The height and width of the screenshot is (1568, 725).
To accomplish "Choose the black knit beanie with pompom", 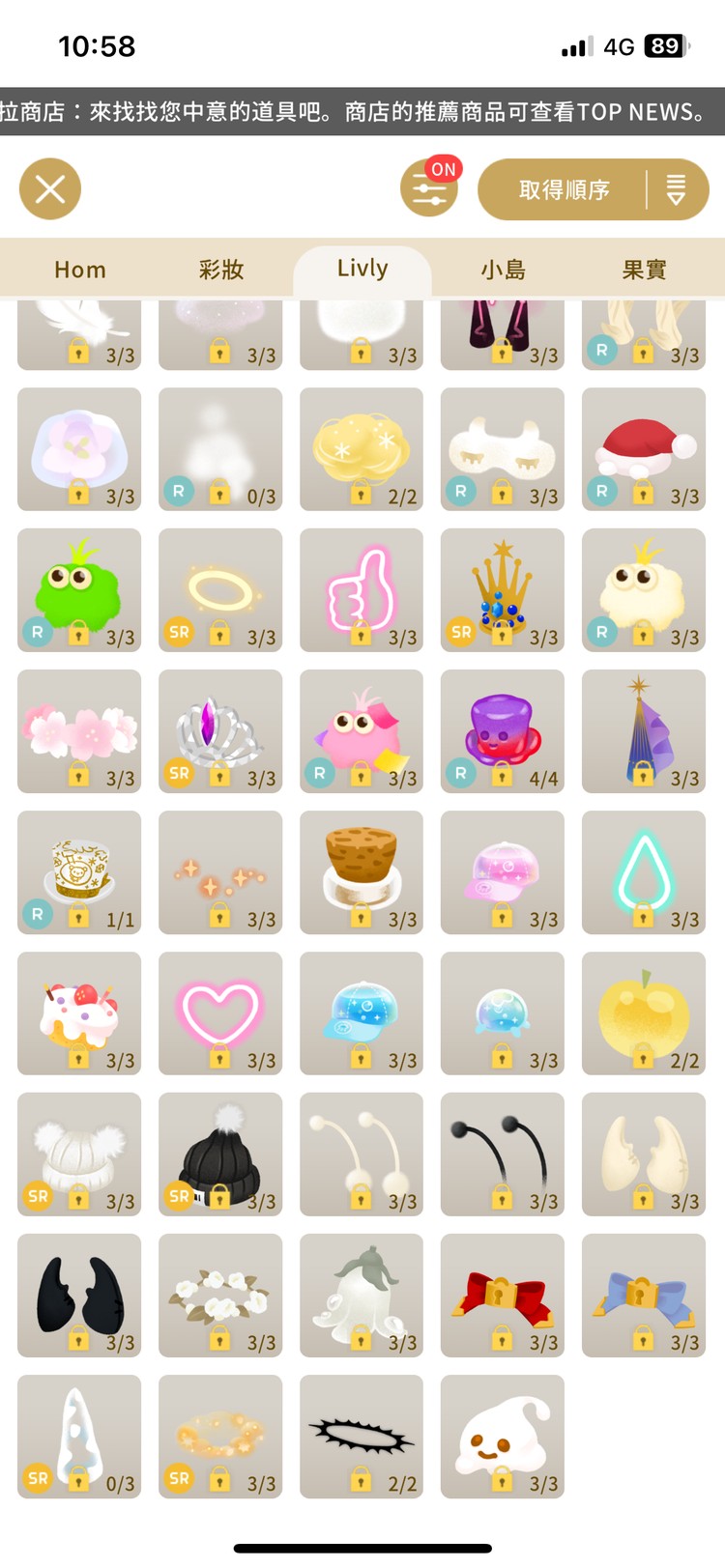I will pos(220,1155).
